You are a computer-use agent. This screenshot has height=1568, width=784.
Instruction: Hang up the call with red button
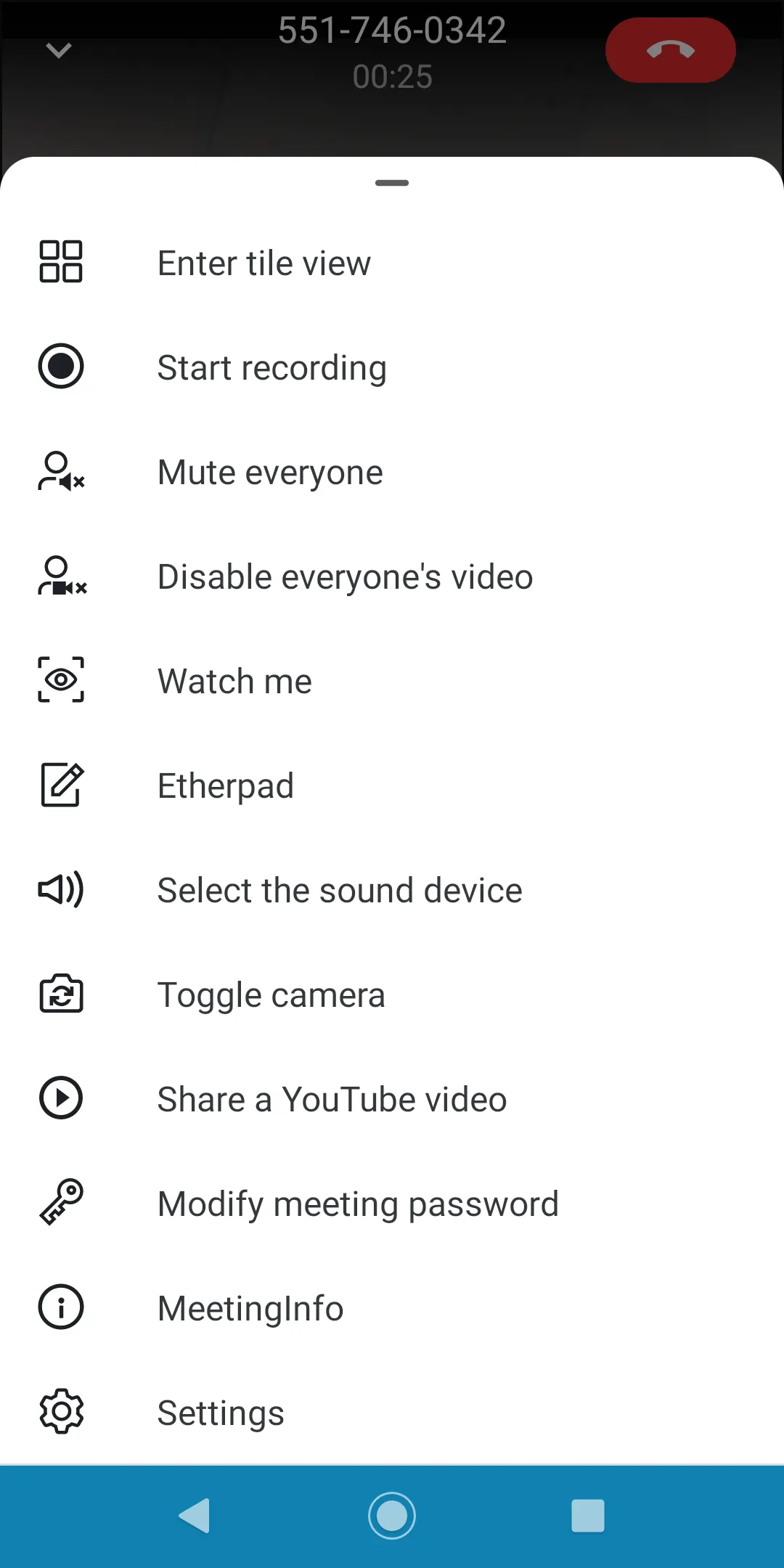click(x=670, y=50)
